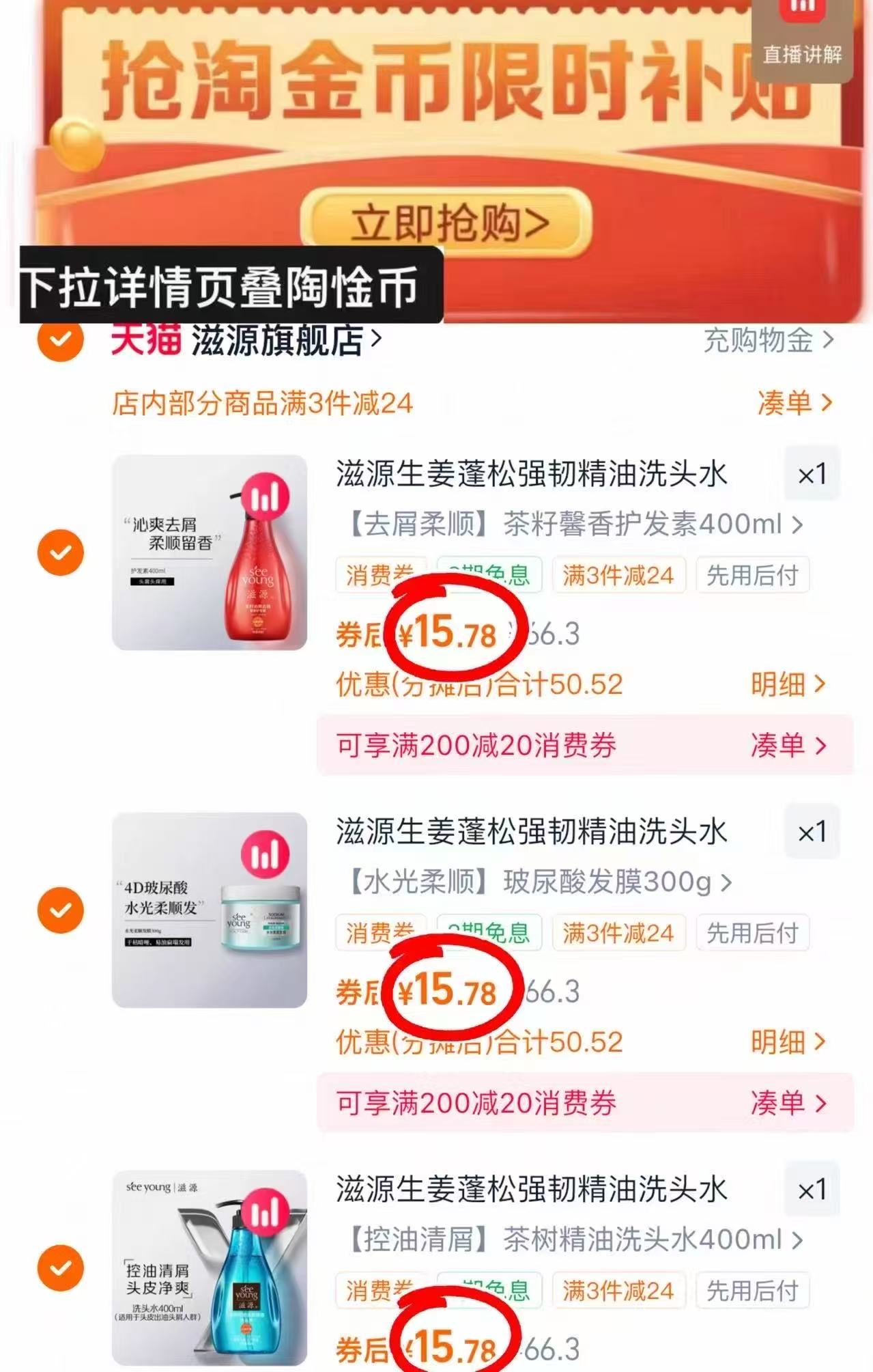
Task: Tap the blue tea tree shampoo thumbnail
Action: coord(208,1270)
